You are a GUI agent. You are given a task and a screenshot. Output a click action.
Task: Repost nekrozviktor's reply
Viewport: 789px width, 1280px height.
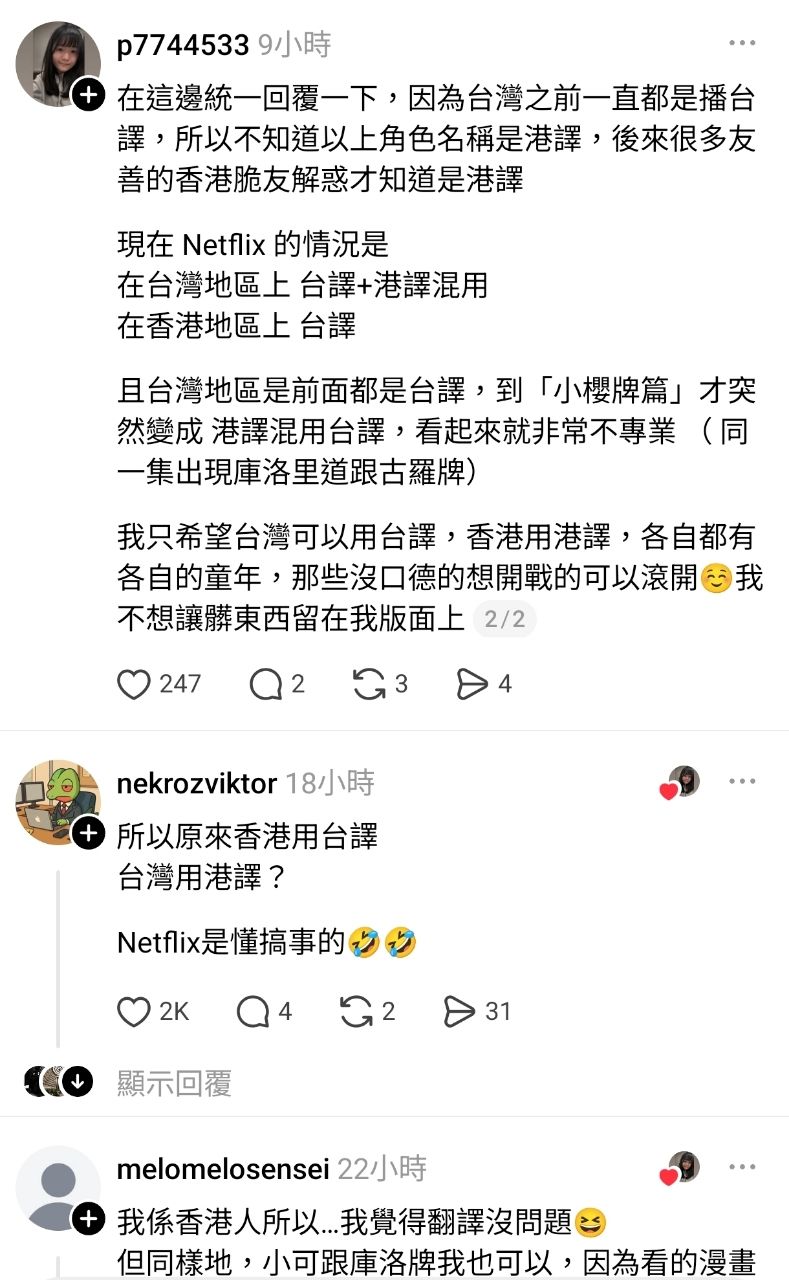coord(357,1012)
